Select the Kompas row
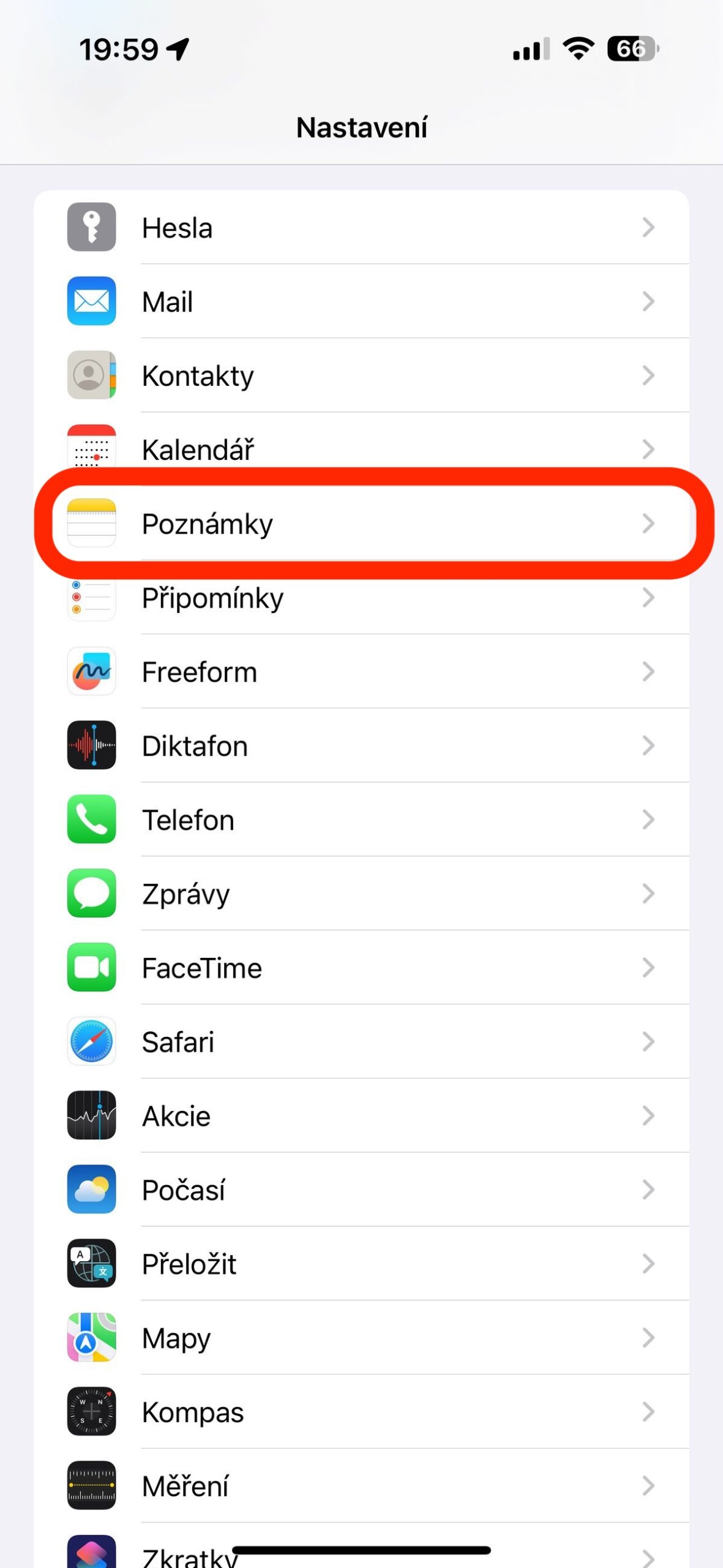 pyautogui.click(x=361, y=1412)
